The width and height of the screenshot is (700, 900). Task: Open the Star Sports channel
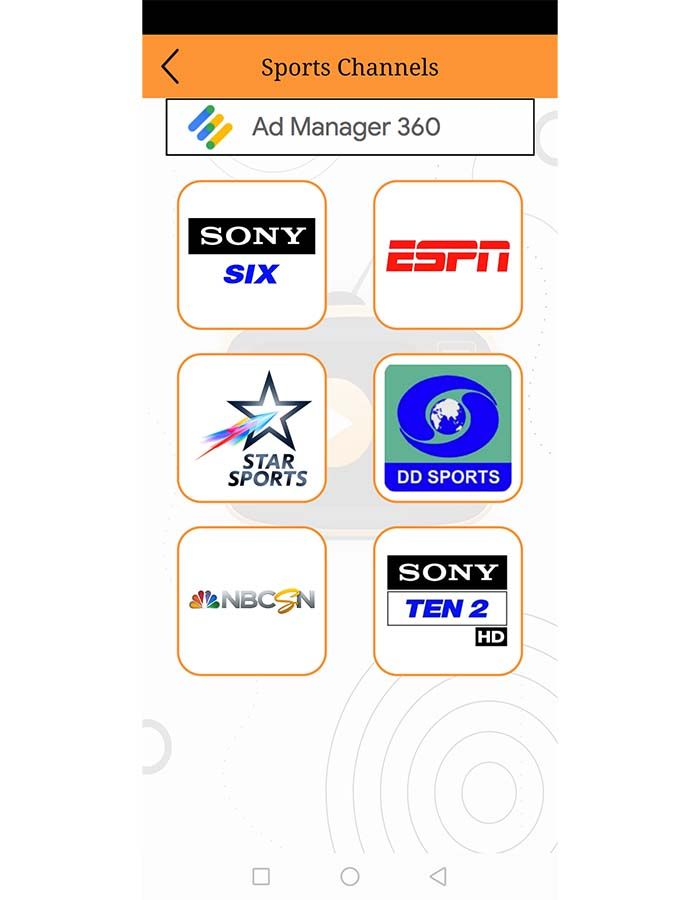point(252,428)
